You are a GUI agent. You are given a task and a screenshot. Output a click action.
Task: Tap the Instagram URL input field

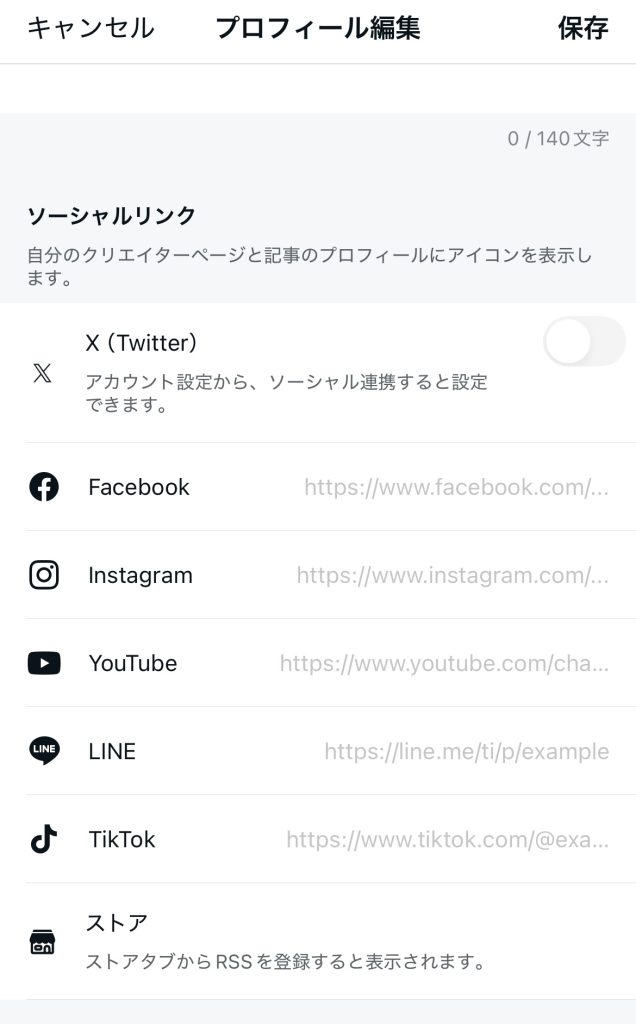(x=452, y=575)
